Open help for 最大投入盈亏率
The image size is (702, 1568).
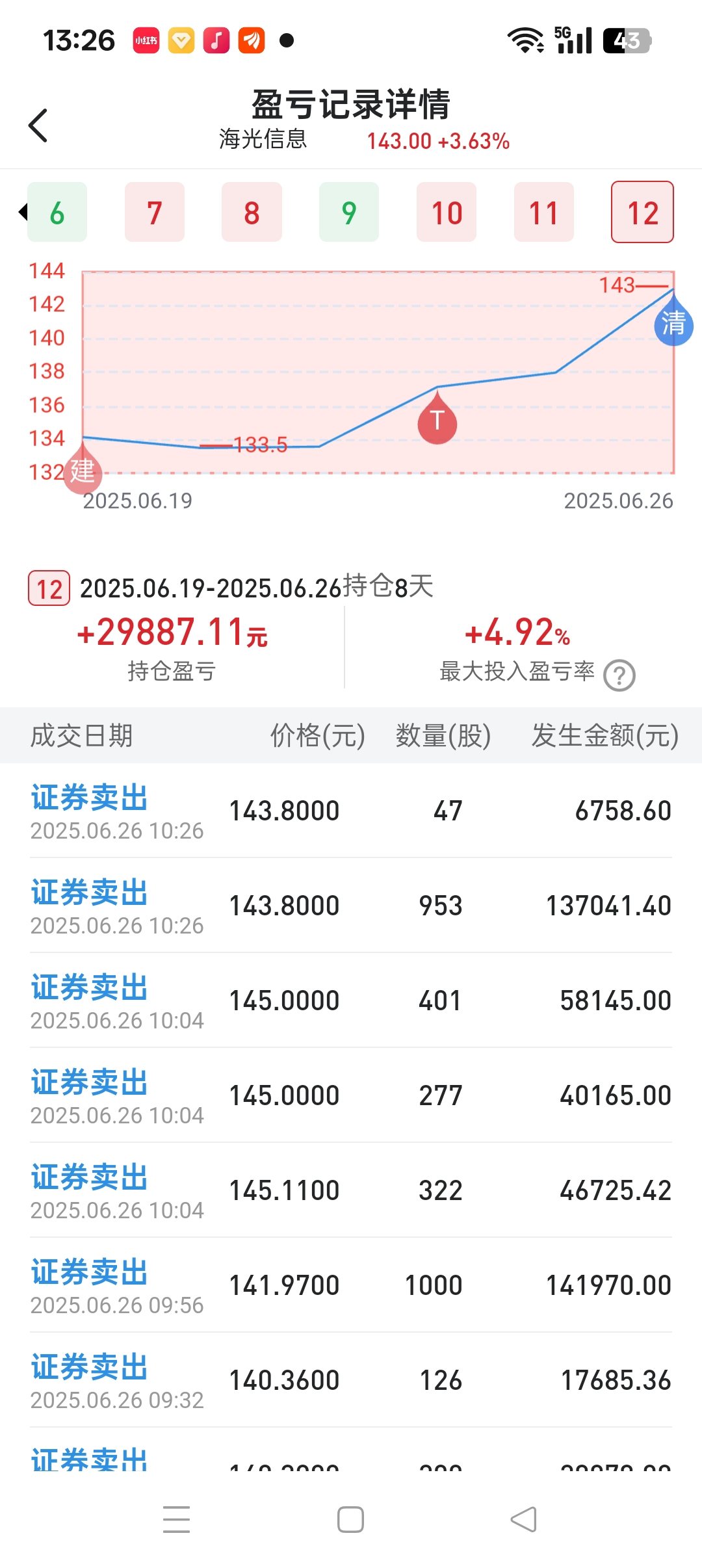(619, 675)
